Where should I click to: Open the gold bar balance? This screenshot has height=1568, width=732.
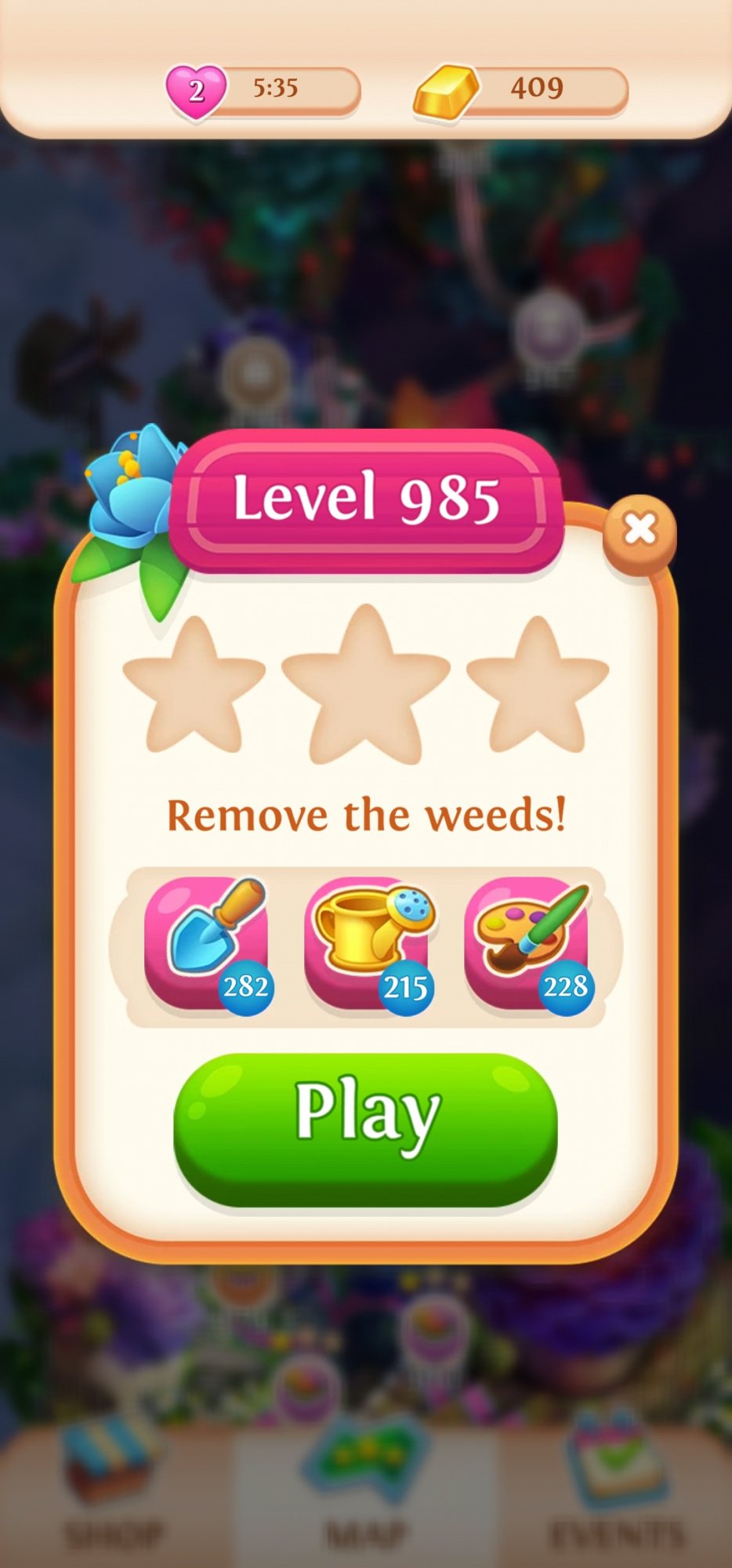point(445,91)
